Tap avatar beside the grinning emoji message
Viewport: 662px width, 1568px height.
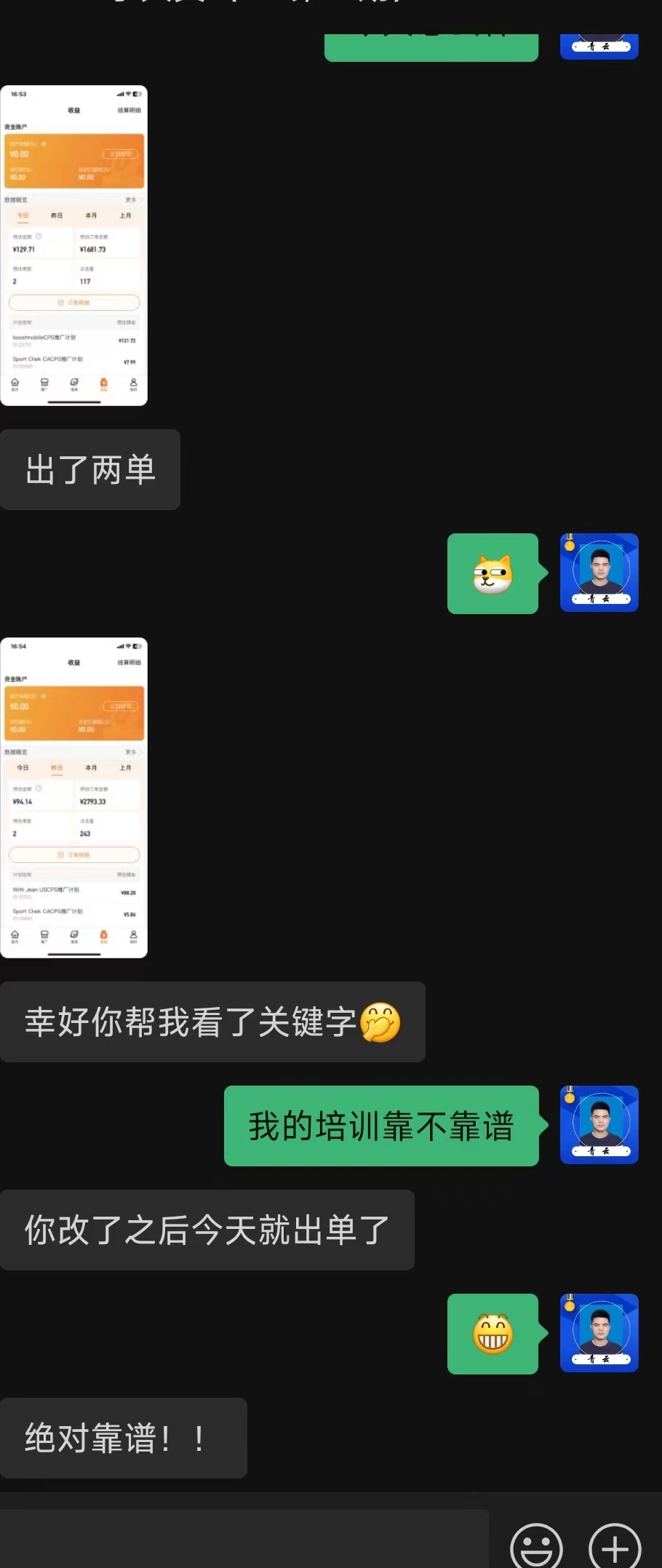point(599,1333)
